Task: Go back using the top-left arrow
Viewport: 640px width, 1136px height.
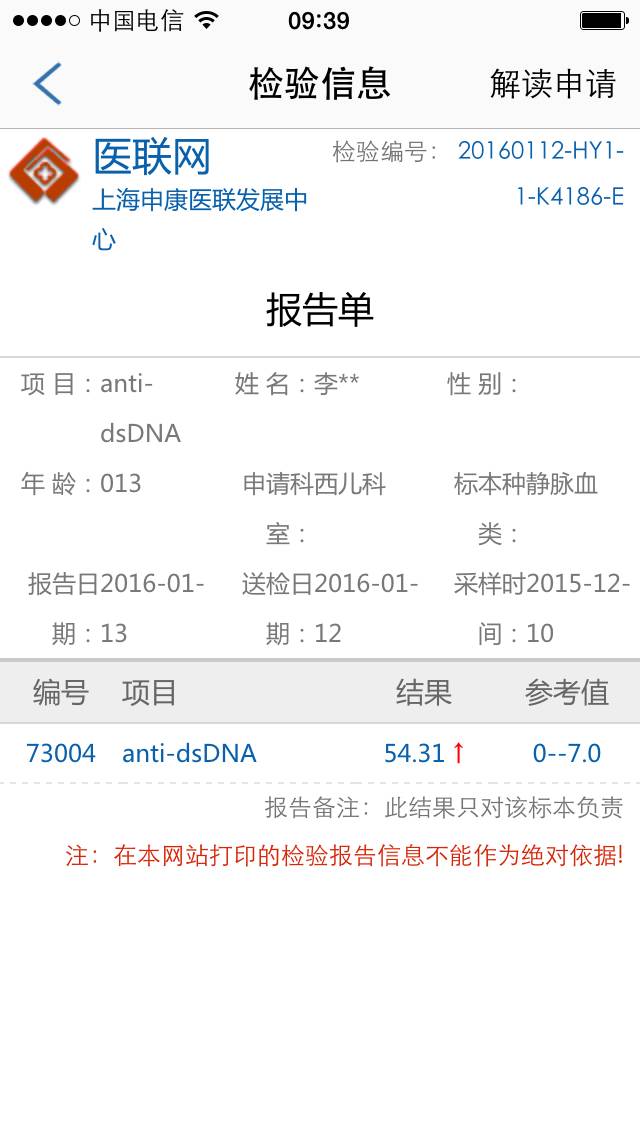Action: click(x=47, y=83)
